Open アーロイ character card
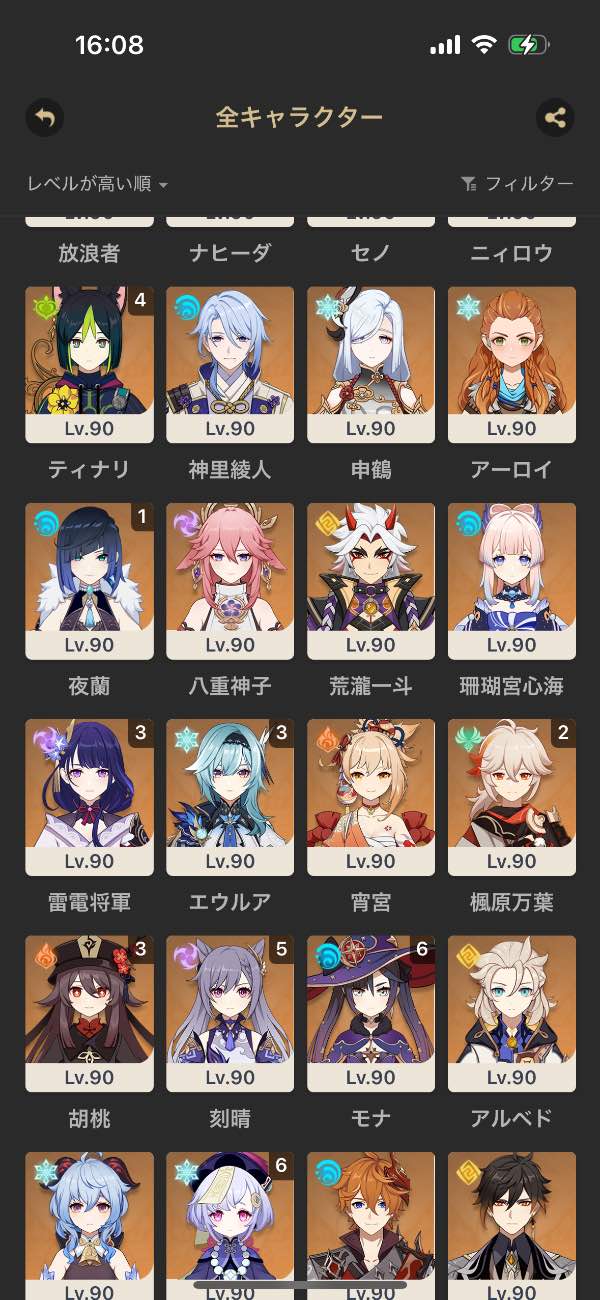This screenshot has height=1300, width=600. 512,364
